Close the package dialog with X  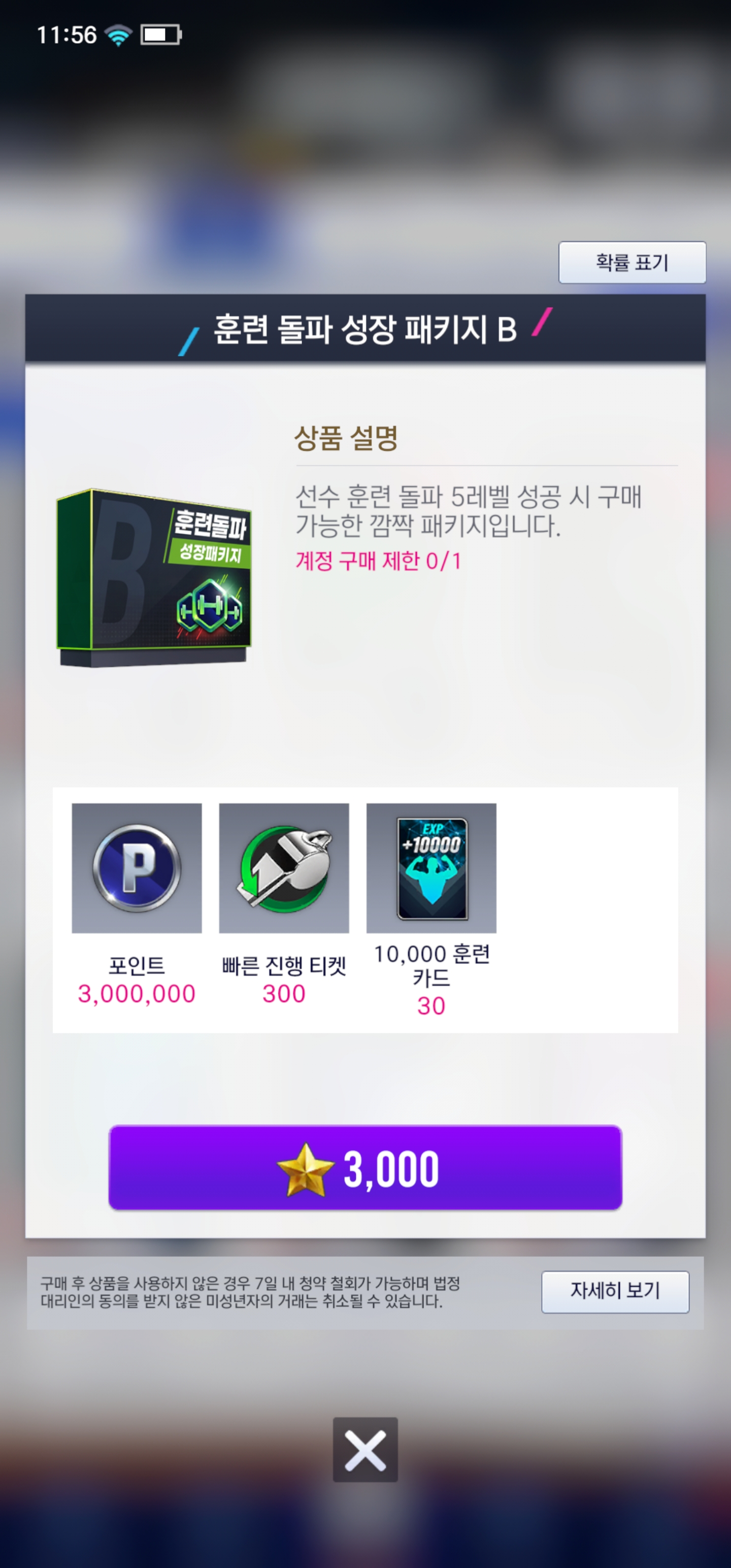(365, 1449)
